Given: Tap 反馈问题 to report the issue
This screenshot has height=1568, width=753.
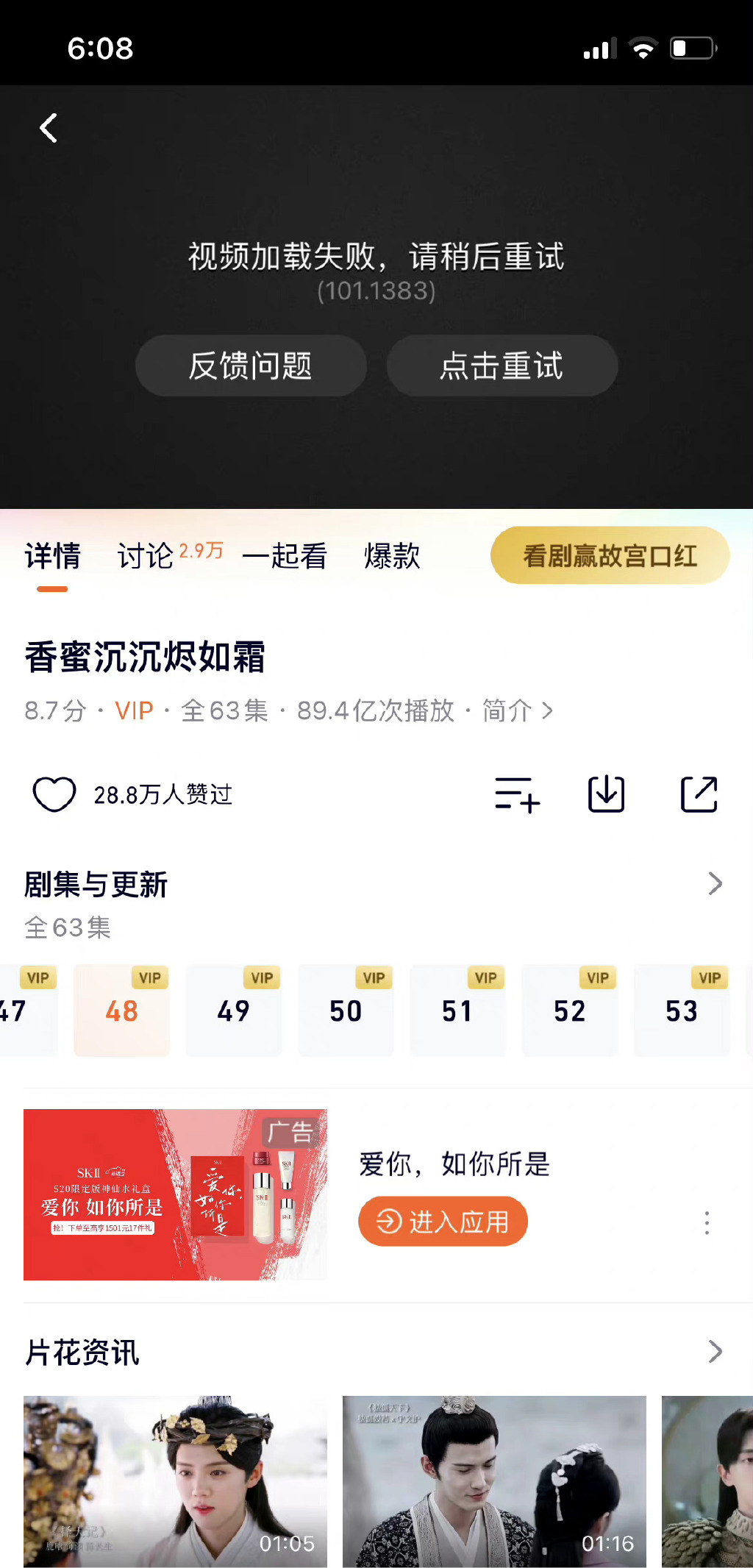Looking at the screenshot, I should coord(251,366).
